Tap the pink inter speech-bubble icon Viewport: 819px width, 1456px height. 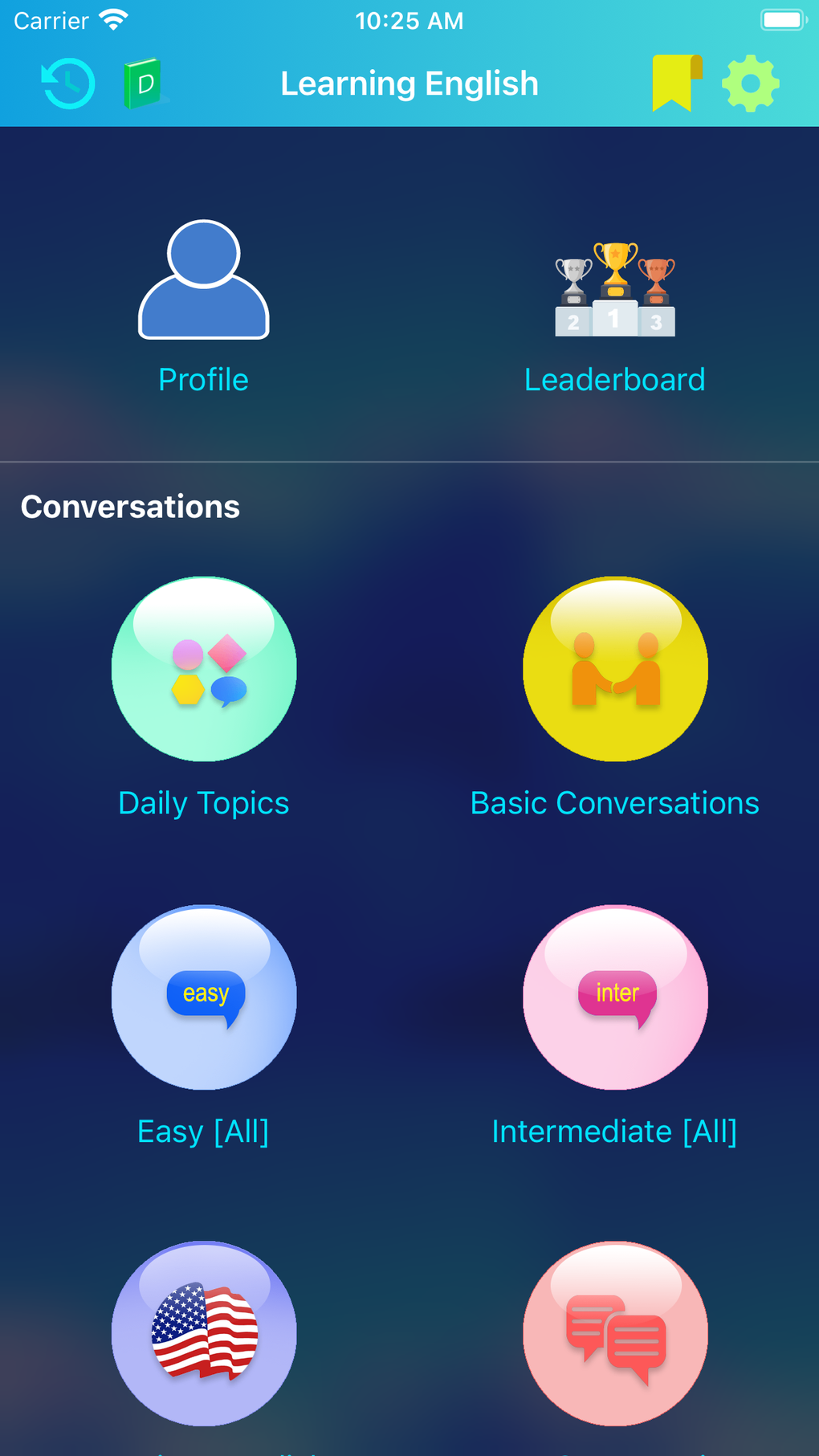pyautogui.click(x=615, y=996)
